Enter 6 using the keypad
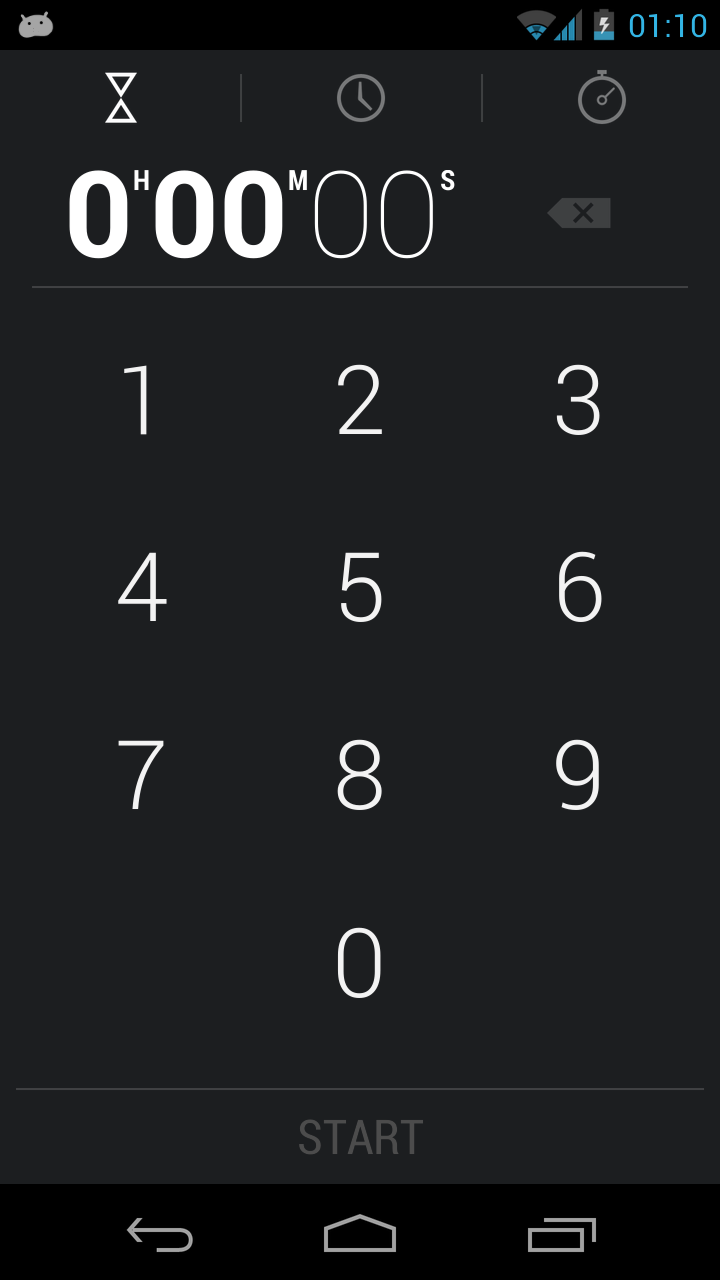The image size is (720, 1280). point(578,587)
